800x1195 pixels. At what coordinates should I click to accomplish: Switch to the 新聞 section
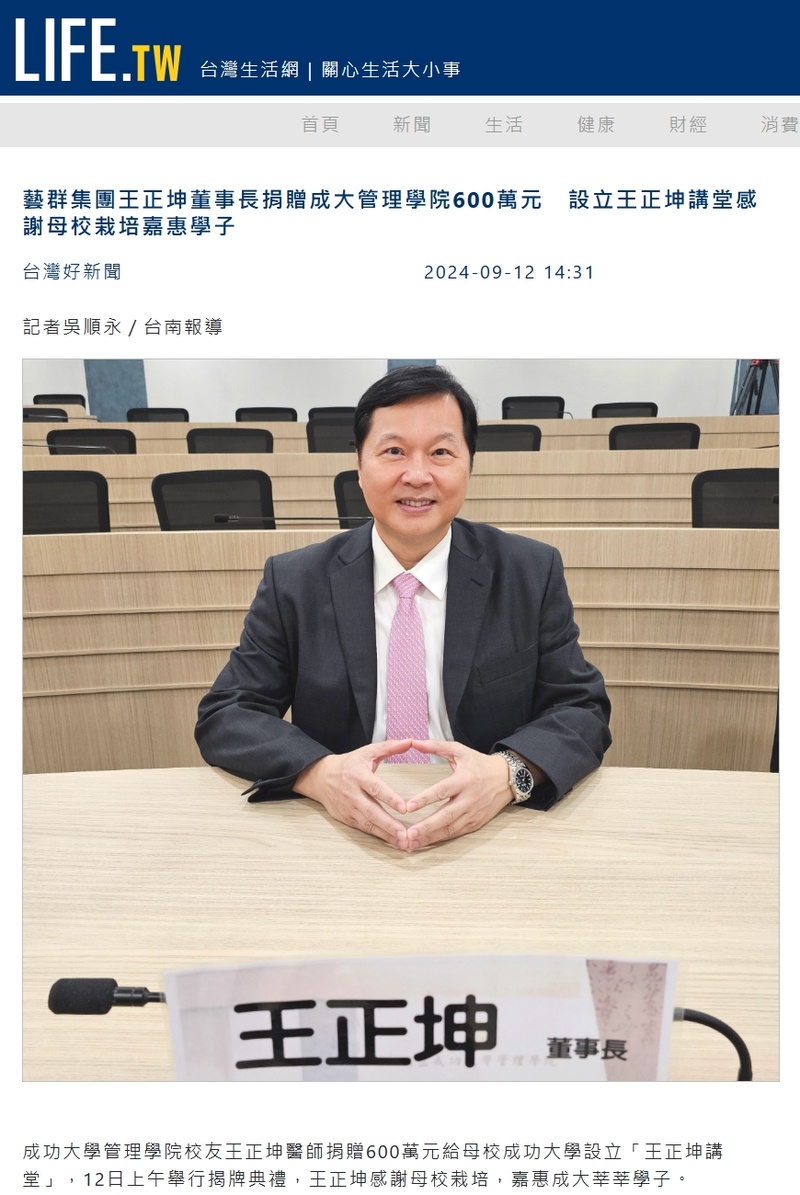tap(412, 125)
